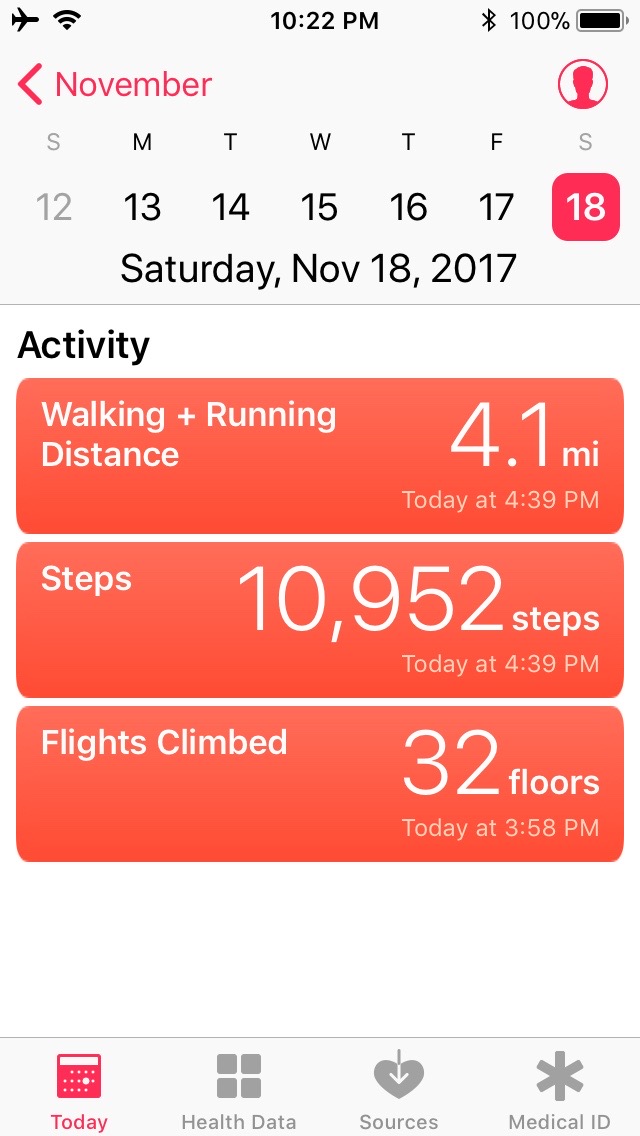This screenshot has width=640, height=1136.
Task: Select Saturday the 18th
Action: (585, 207)
